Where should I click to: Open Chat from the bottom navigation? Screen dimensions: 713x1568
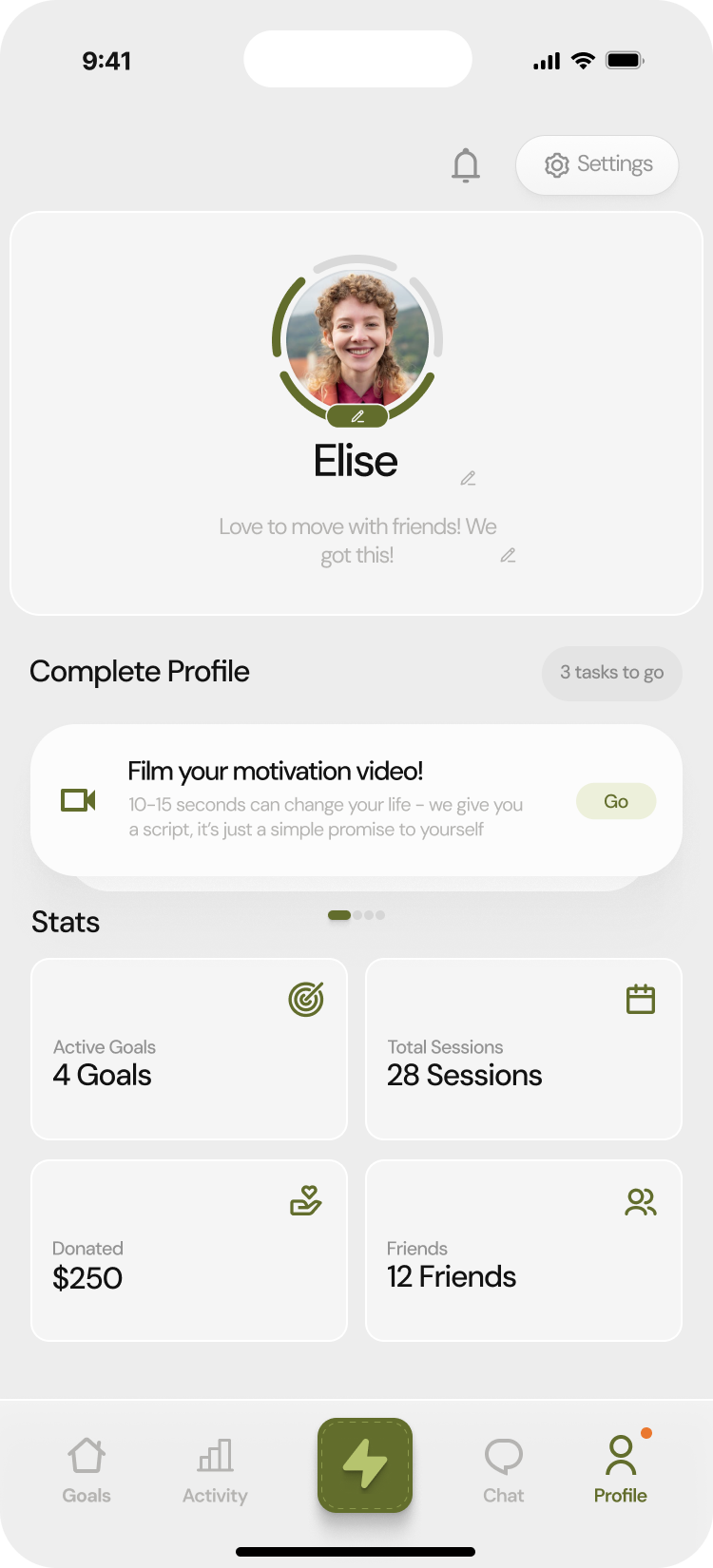click(x=503, y=1468)
